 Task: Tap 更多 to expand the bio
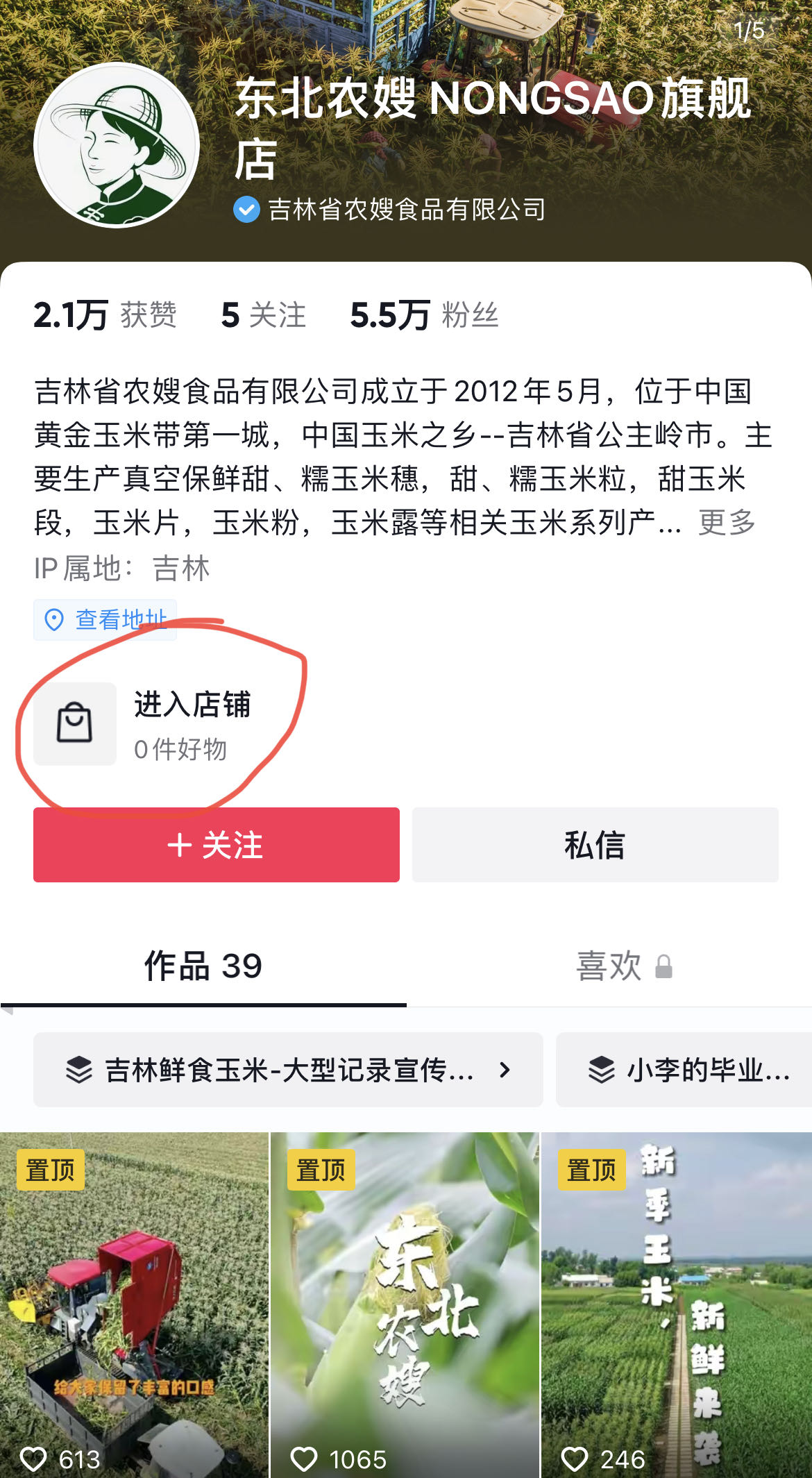[x=727, y=523]
